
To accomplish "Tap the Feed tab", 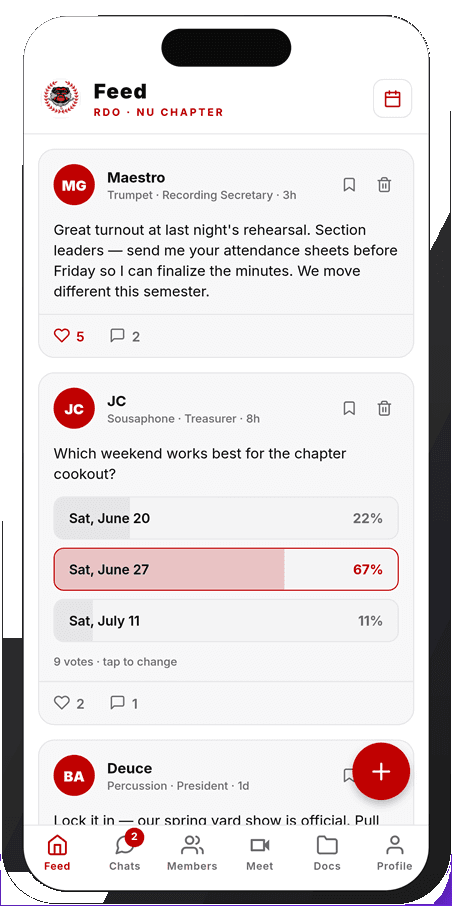I will [x=57, y=852].
